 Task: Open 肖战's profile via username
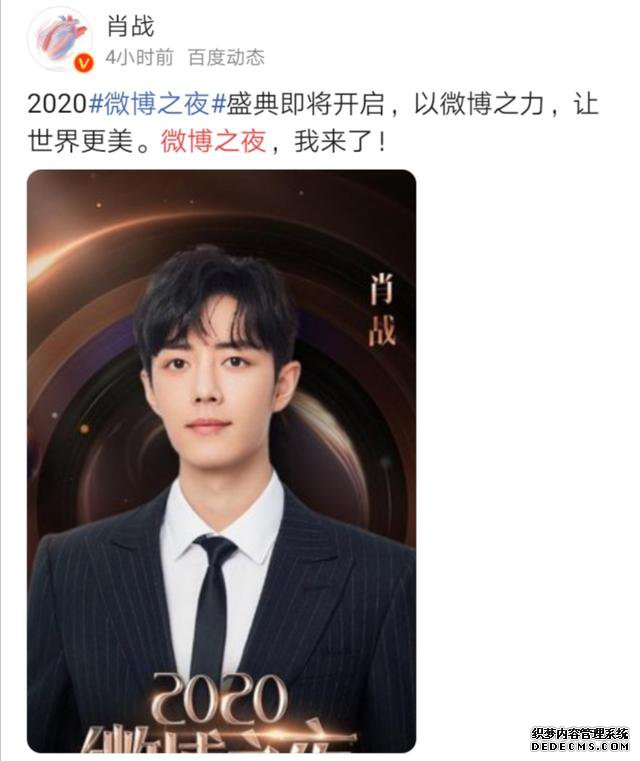[131, 25]
